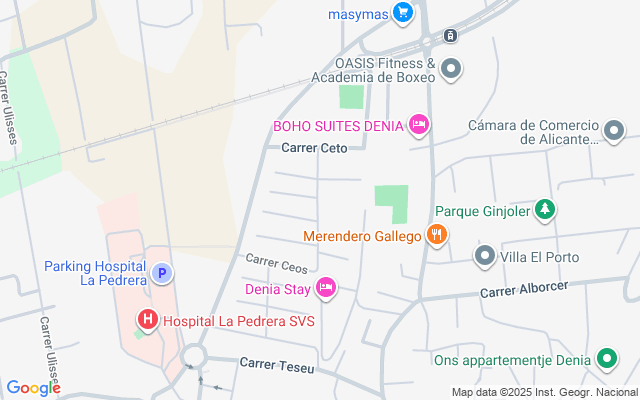Open Parking Hospital La Pedrera marker
The image size is (640, 400).
click(x=160, y=272)
